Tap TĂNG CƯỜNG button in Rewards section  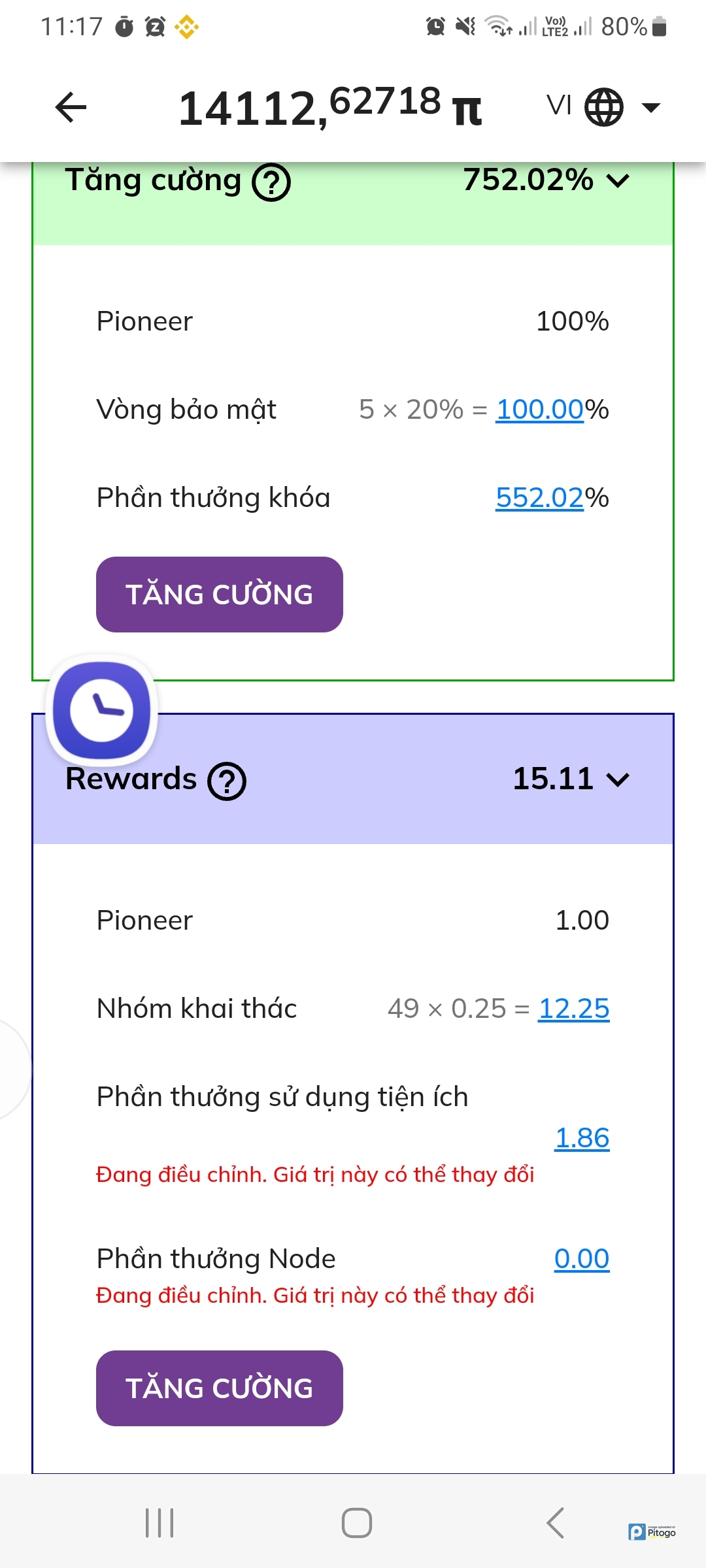click(219, 1388)
